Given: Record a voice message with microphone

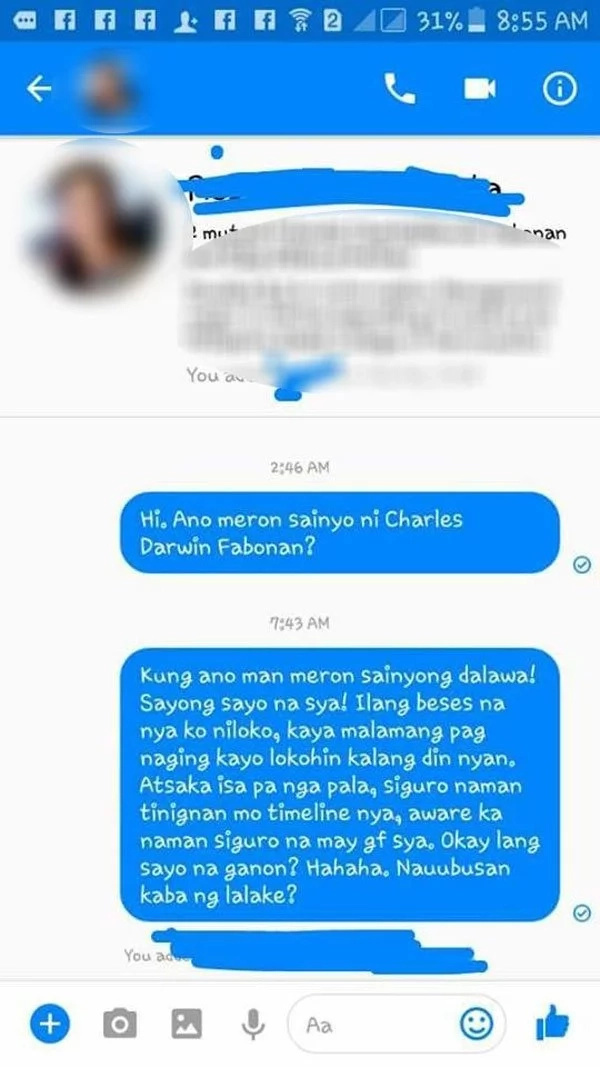Looking at the screenshot, I should point(254,1023).
